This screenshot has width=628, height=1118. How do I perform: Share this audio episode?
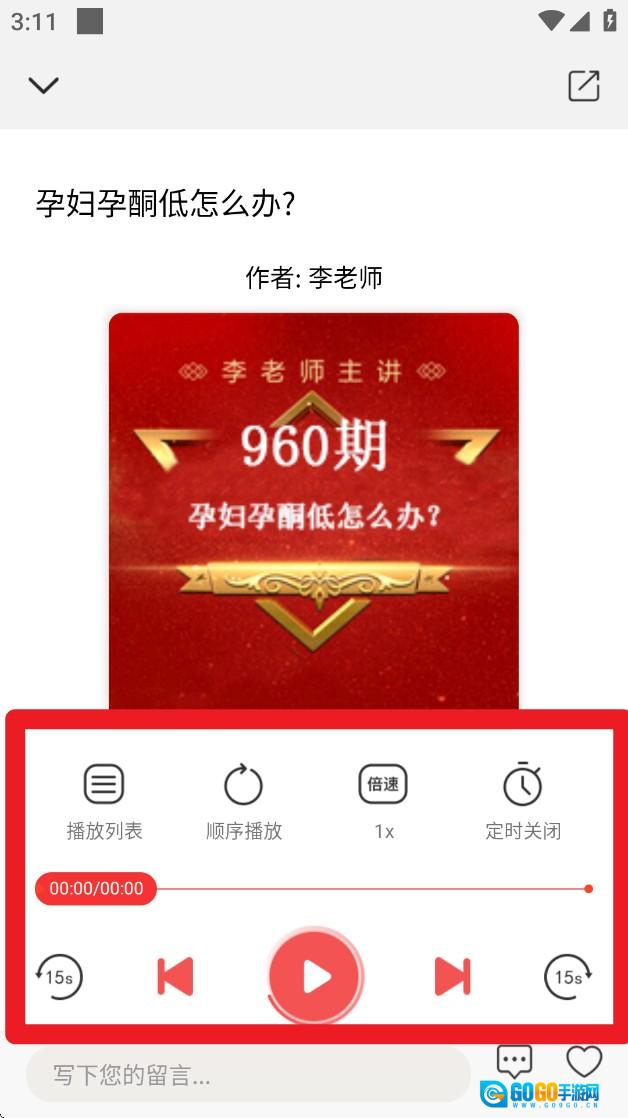click(x=583, y=86)
